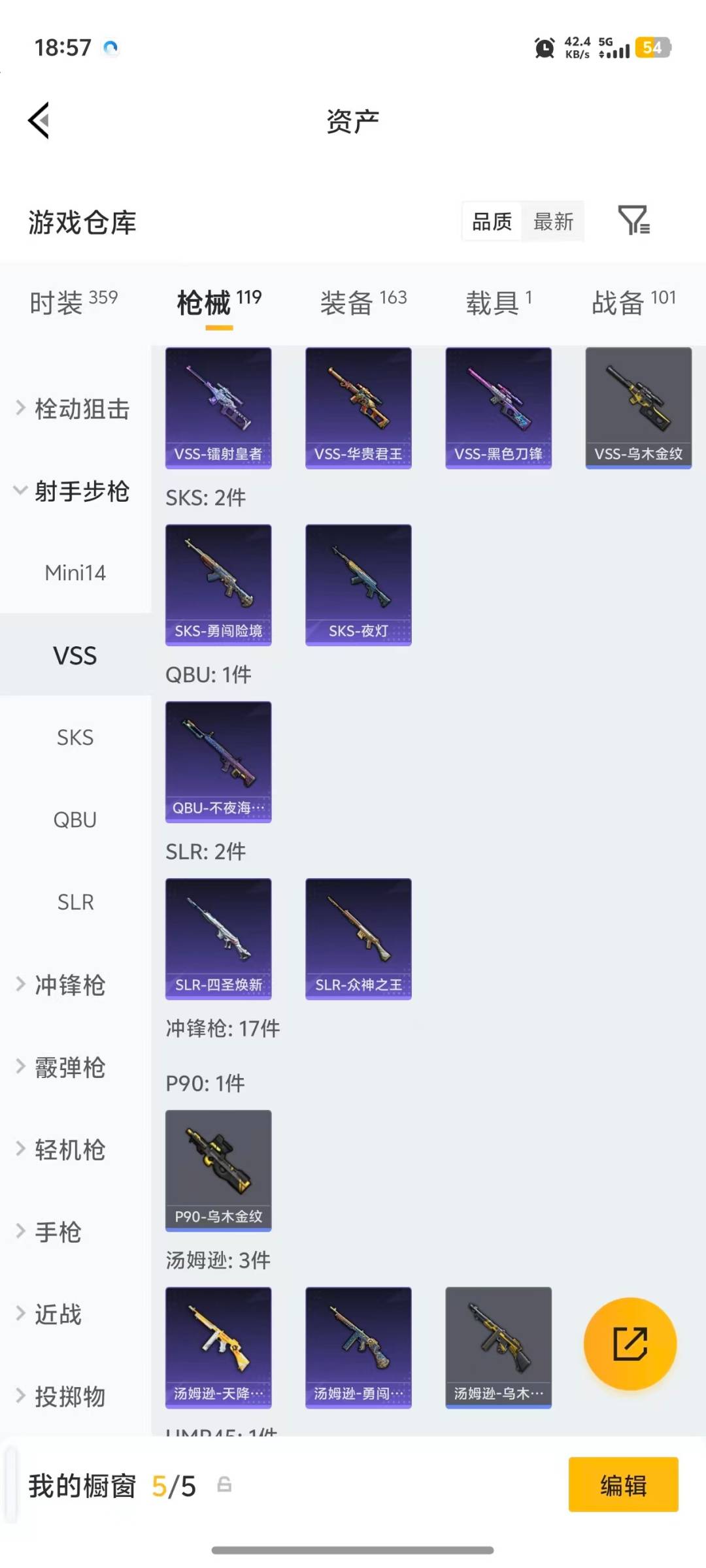Image resolution: width=706 pixels, height=1568 pixels.
Task: Open the P90-乌木金纹 skin
Action: pyautogui.click(x=218, y=1169)
